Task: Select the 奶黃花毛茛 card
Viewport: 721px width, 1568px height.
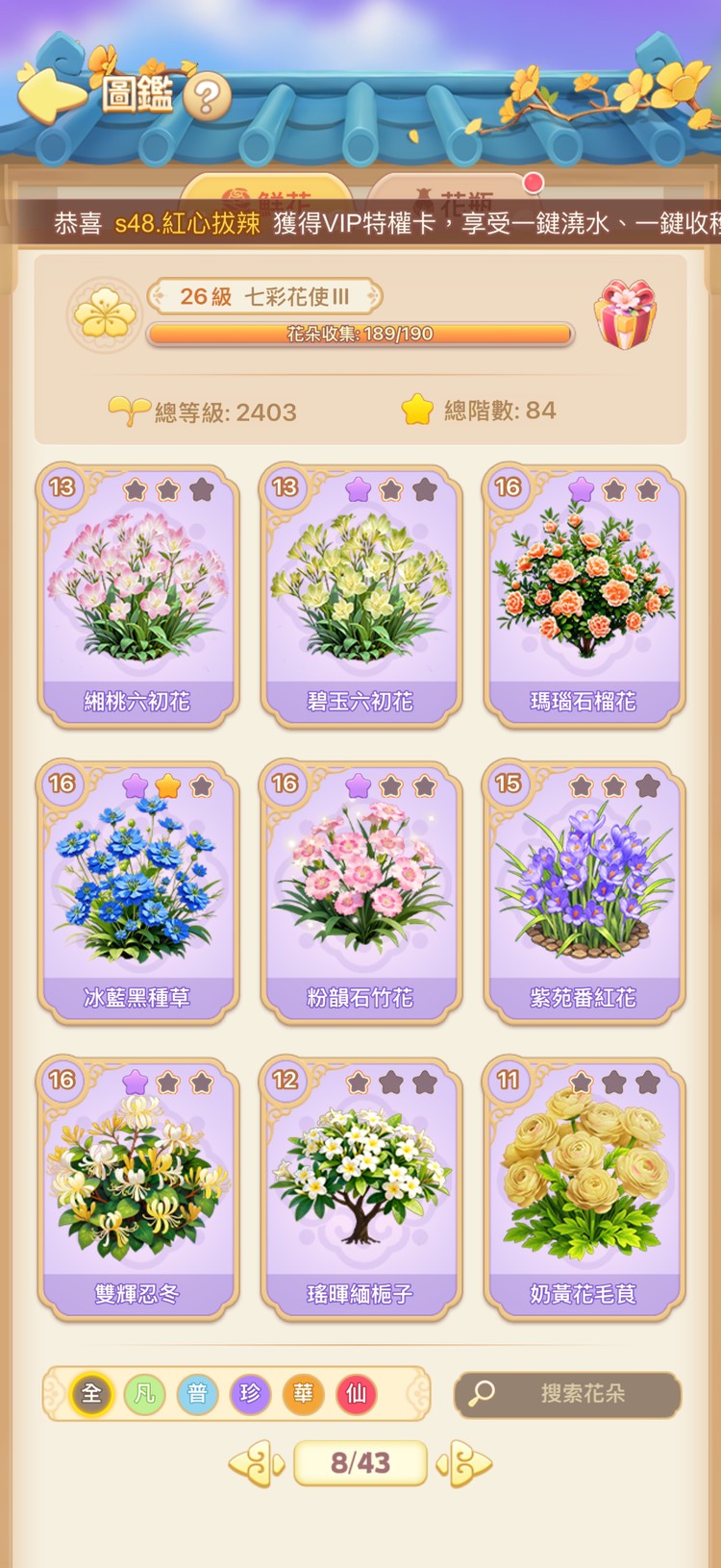Action: pos(584,1188)
